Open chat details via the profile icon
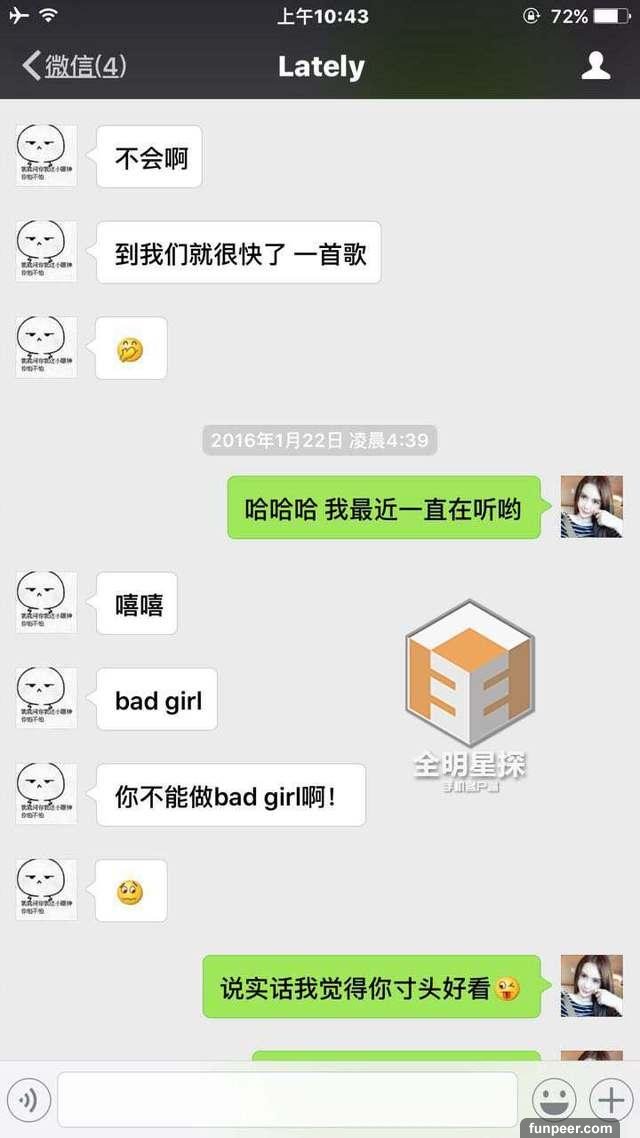 point(596,66)
